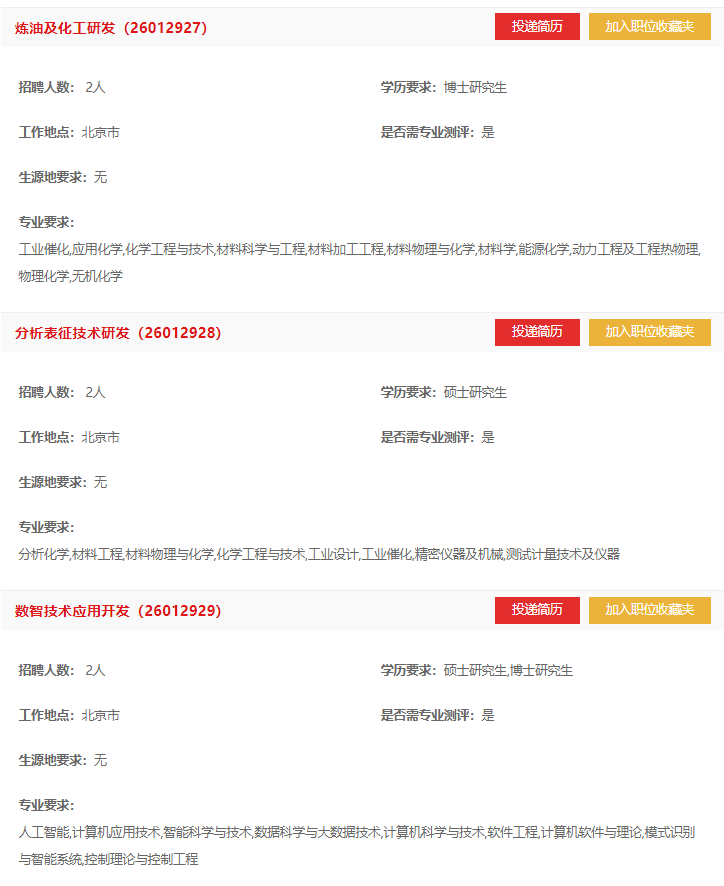Screen dimensions: 724x886
Task: Submit resume for 数智技术应用开发 position
Action: coord(537,610)
